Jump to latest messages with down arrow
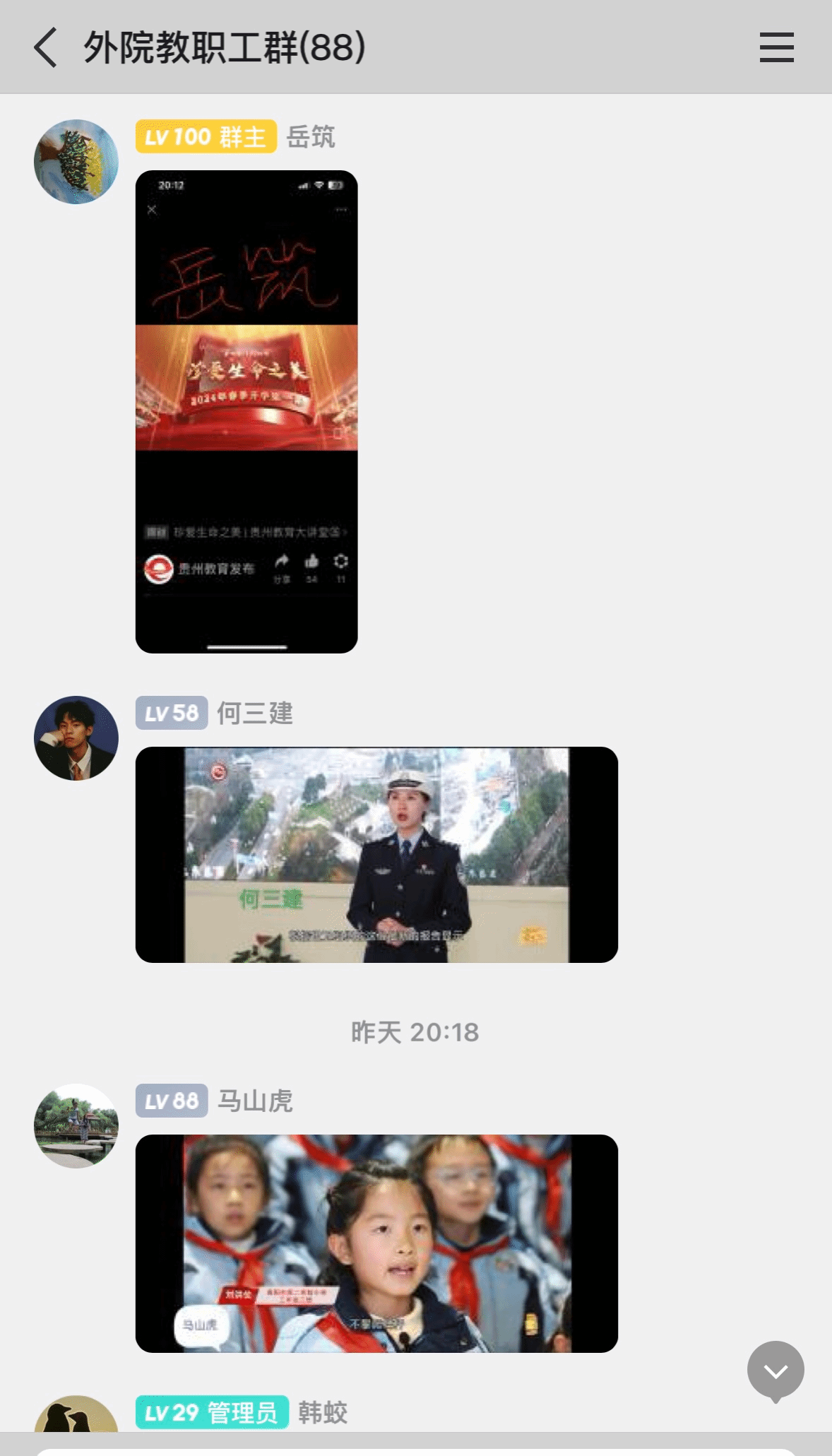The image size is (832, 1456). 775,1370
